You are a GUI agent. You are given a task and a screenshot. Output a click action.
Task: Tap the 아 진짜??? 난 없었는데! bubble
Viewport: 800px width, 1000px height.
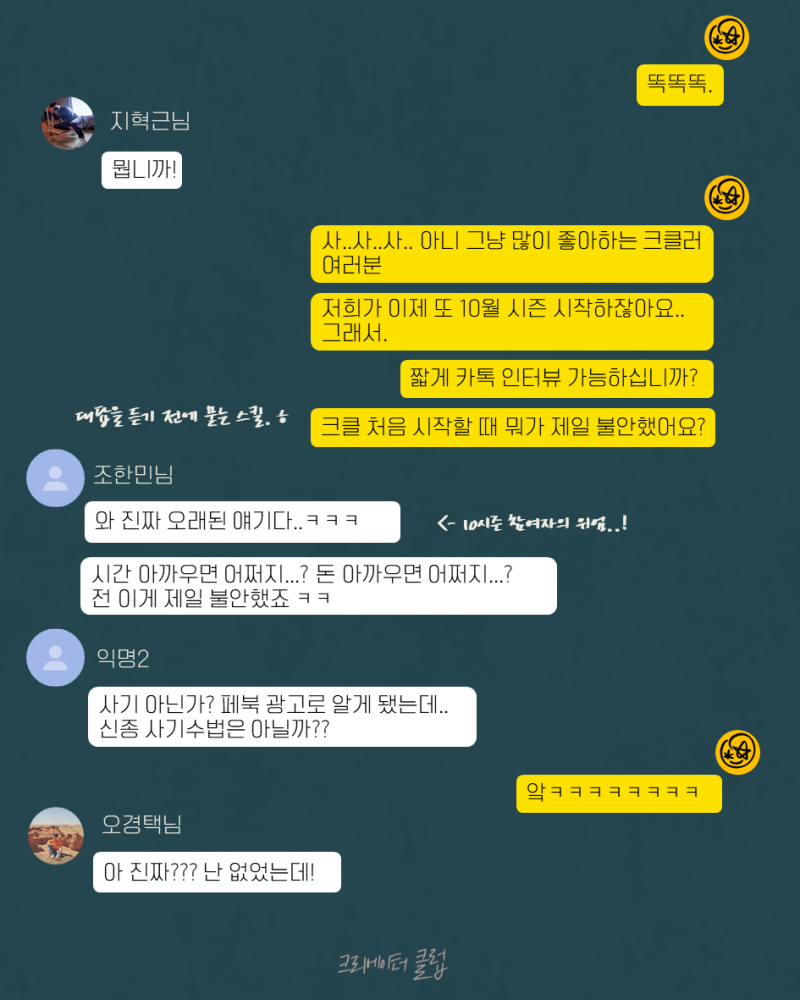coord(210,871)
